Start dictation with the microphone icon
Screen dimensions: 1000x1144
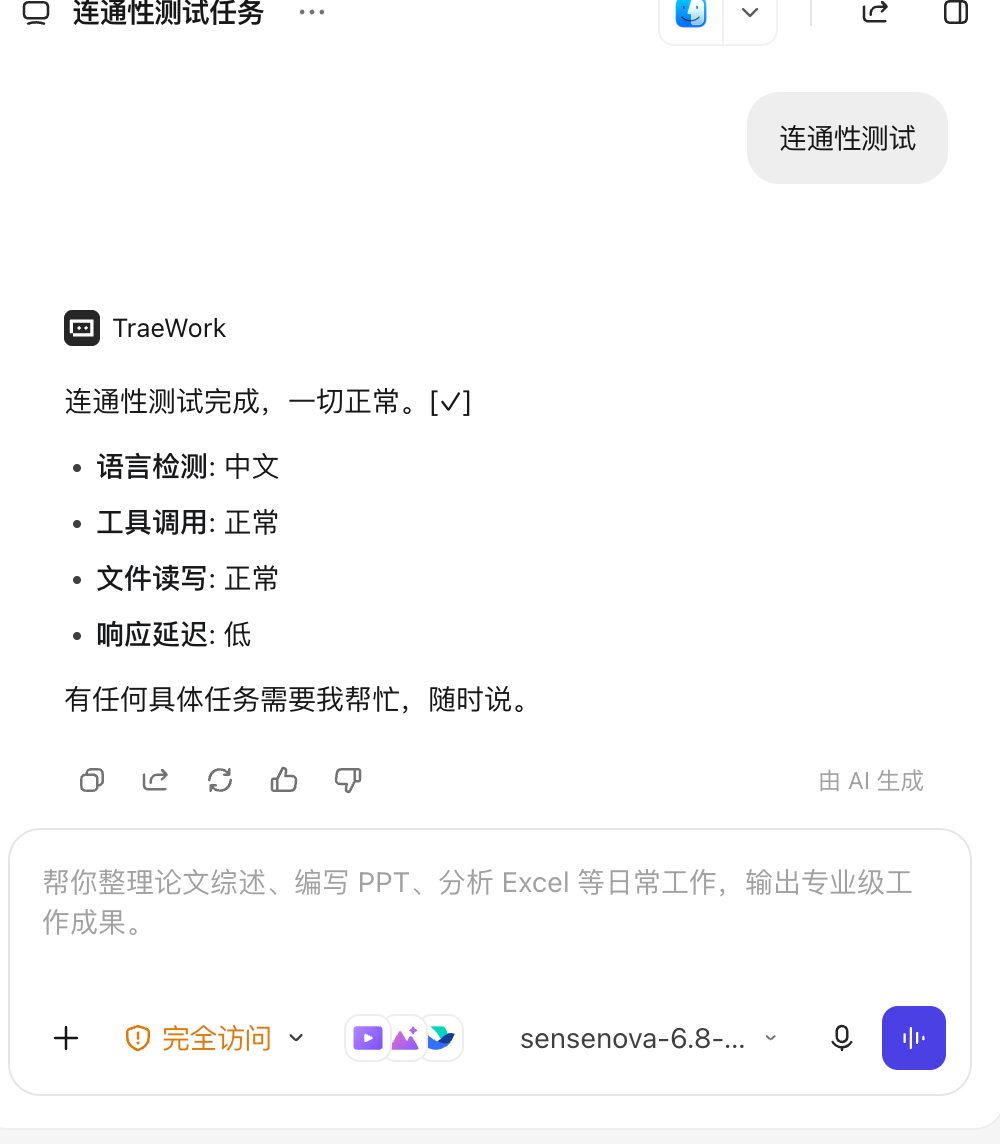(x=842, y=1038)
